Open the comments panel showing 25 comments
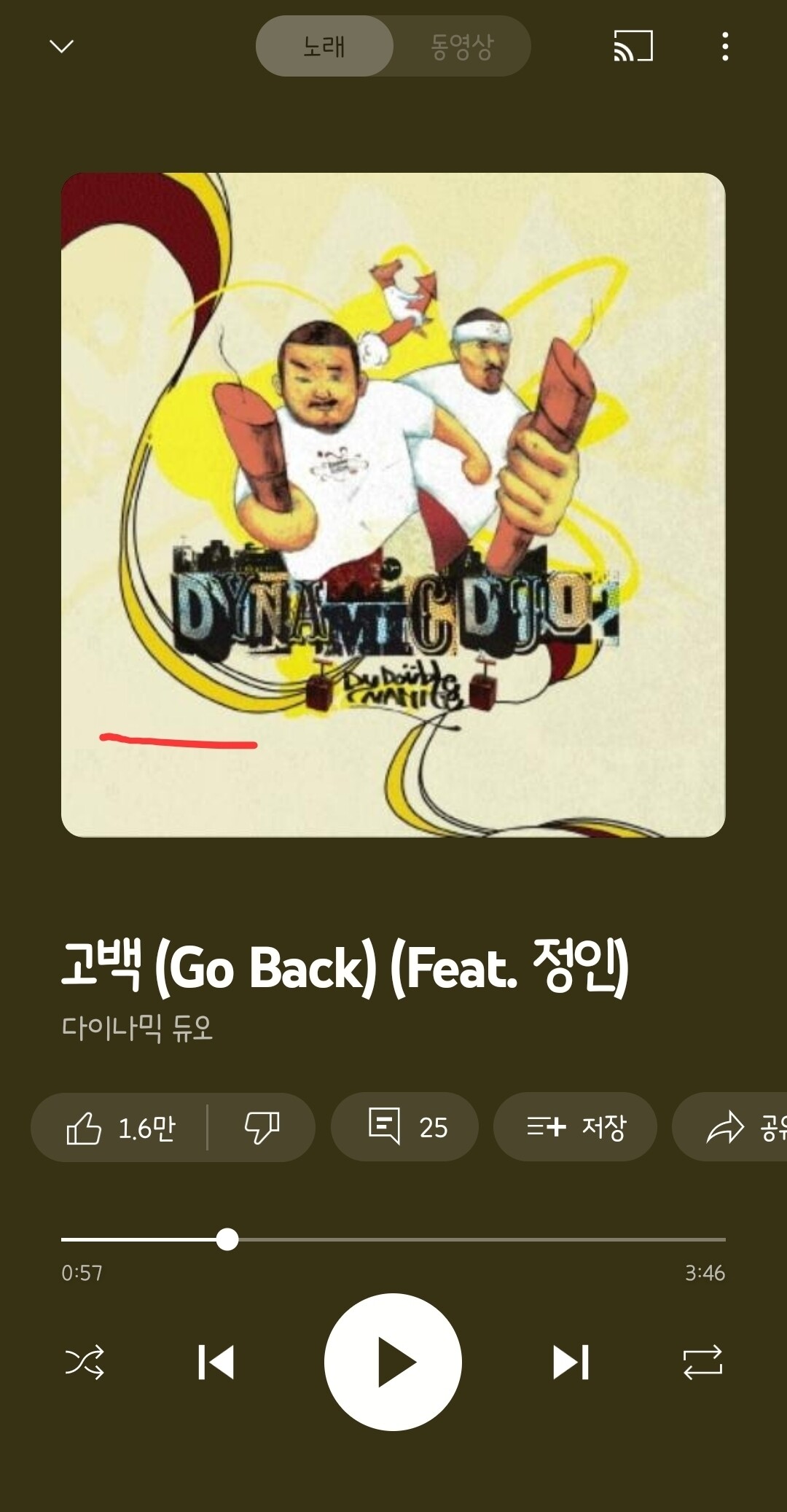 [405, 1127]
